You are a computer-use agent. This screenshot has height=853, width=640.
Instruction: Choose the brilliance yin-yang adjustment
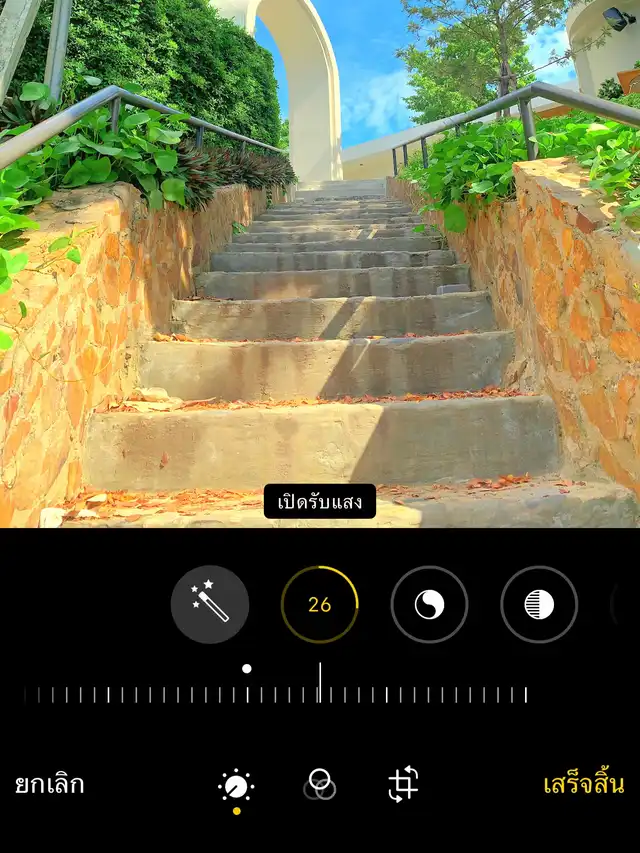point(429,604)
